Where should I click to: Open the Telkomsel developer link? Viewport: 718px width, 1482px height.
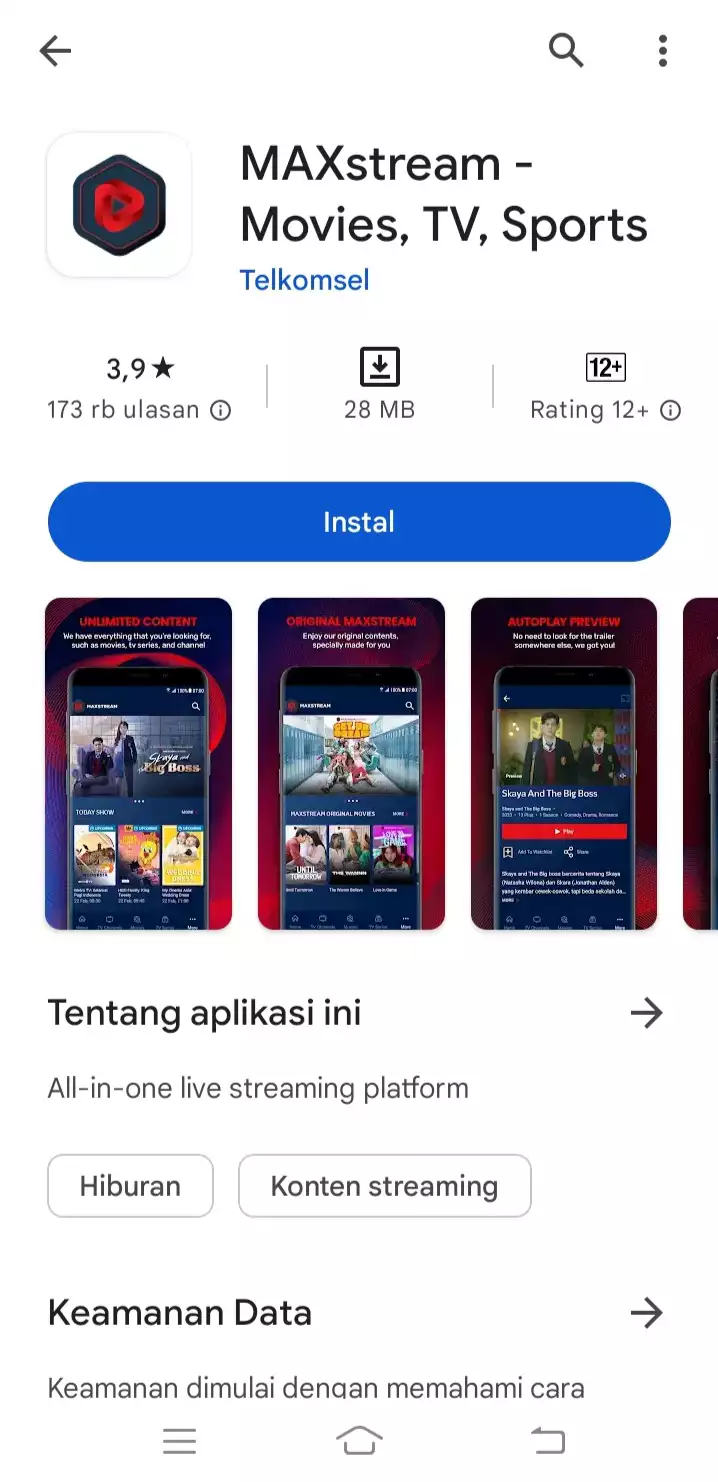304,280
